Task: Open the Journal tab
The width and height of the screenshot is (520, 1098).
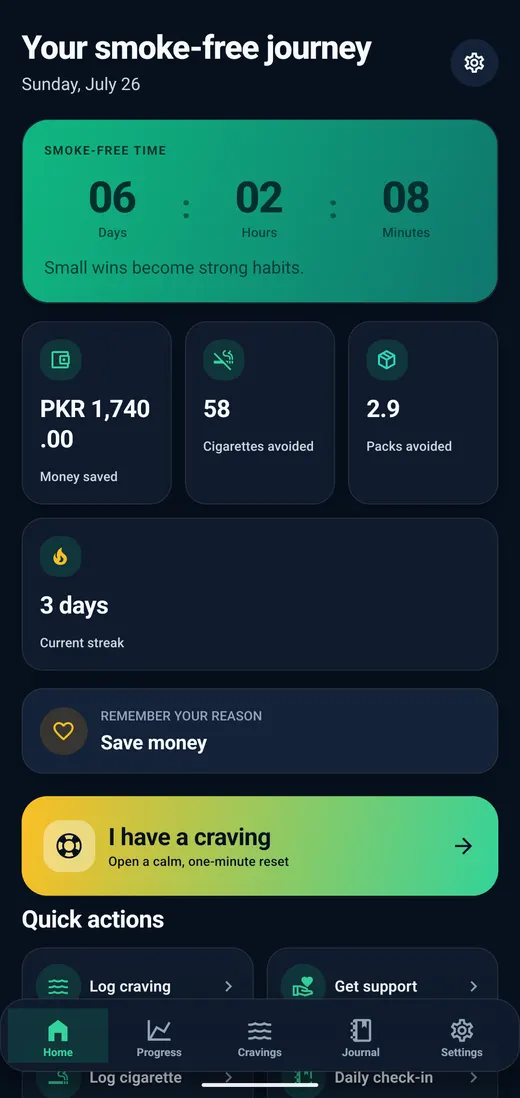Action: pos(360,1038)
